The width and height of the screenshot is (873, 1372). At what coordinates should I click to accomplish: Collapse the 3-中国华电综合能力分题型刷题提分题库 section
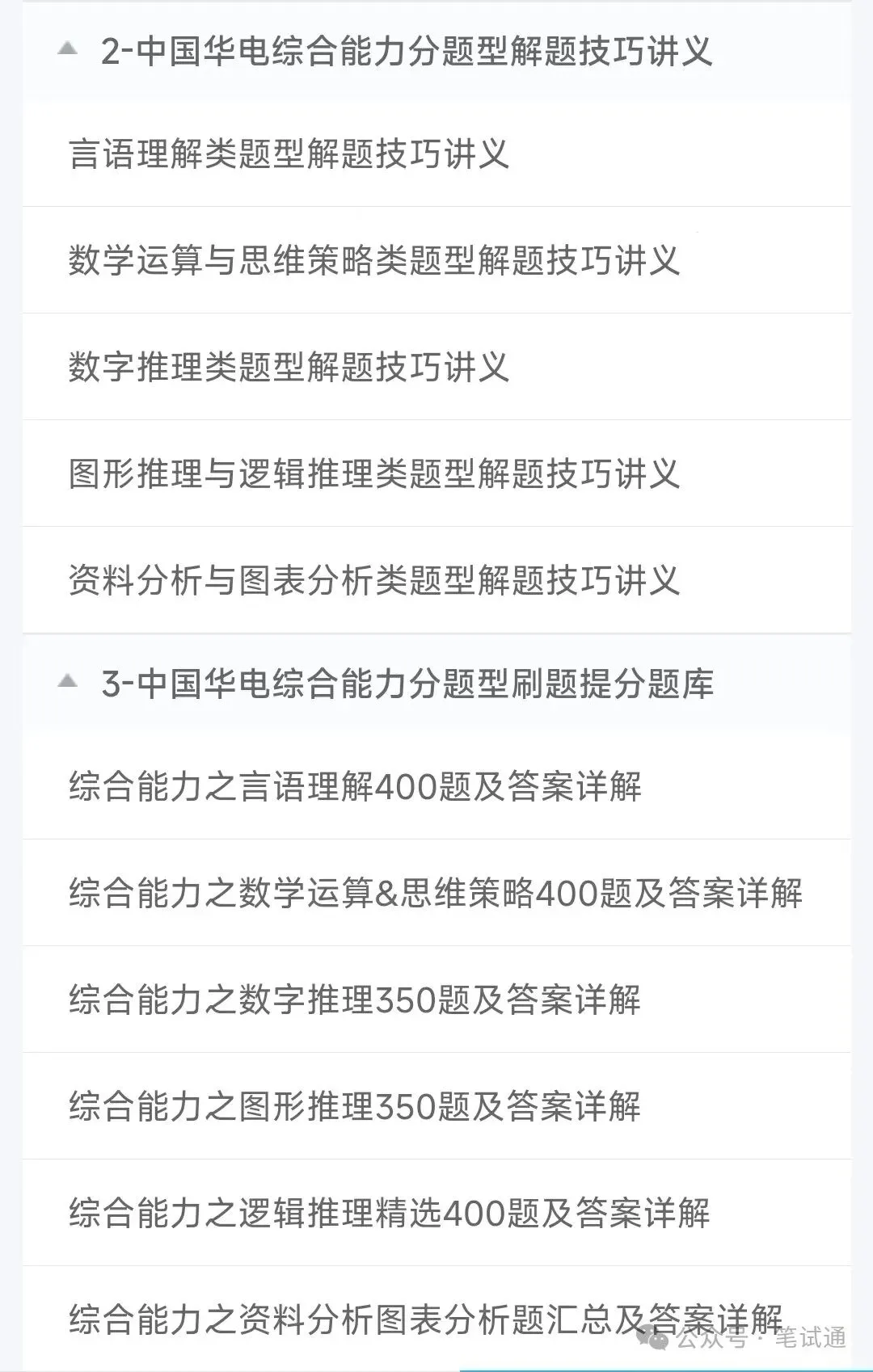click(436, 684)
